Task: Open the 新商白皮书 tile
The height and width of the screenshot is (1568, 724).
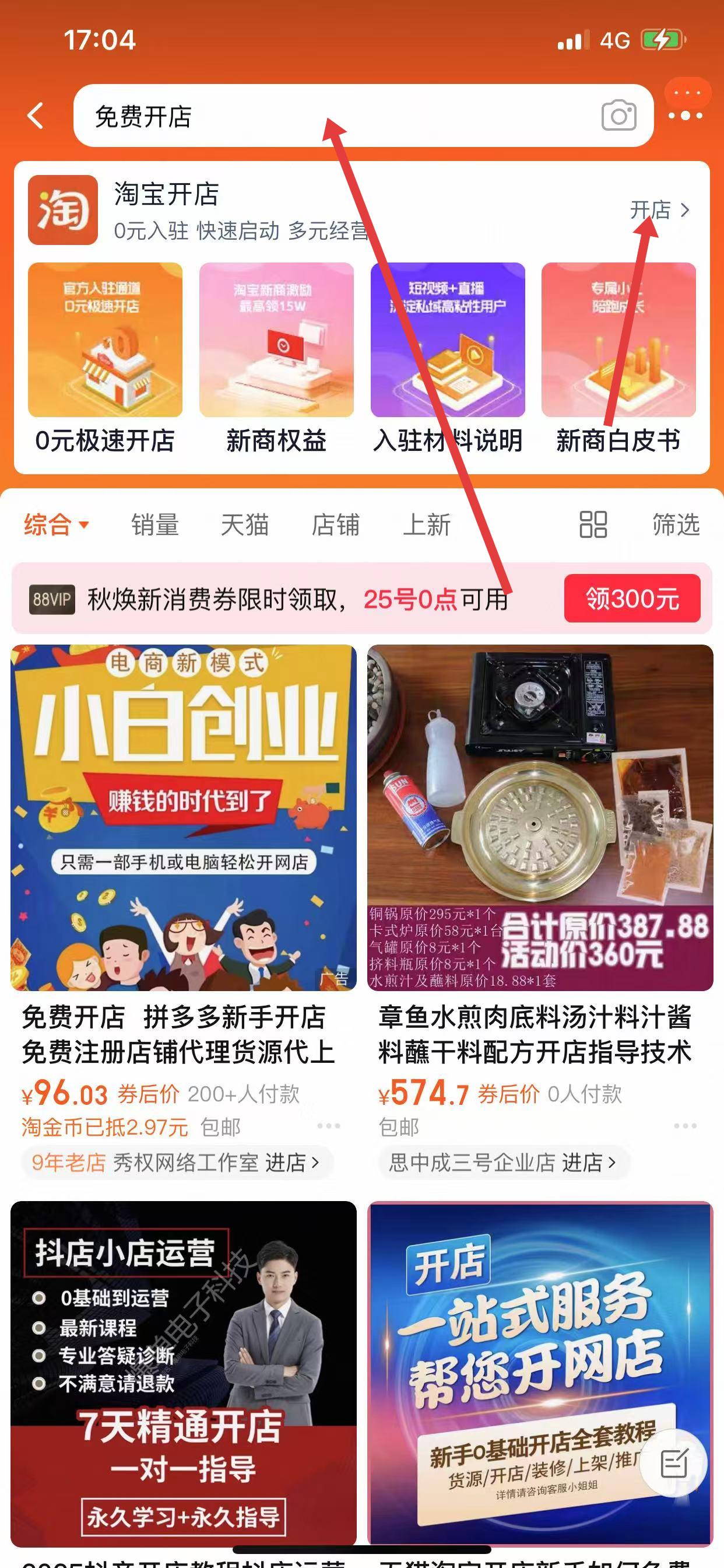Action: pyautogui.click(x=618, y=358)
